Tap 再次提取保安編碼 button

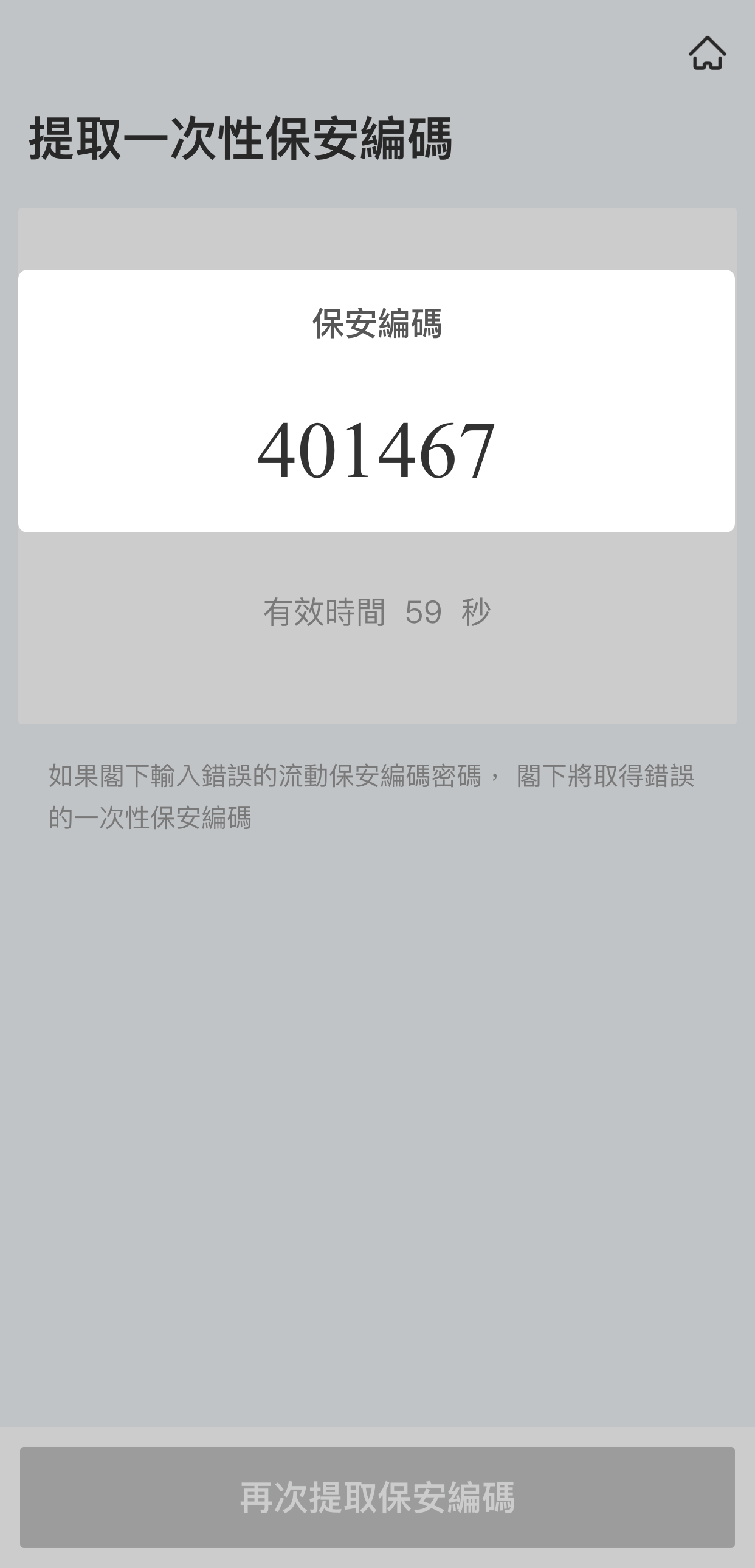pyautogui.click(x=377, y=1497)
